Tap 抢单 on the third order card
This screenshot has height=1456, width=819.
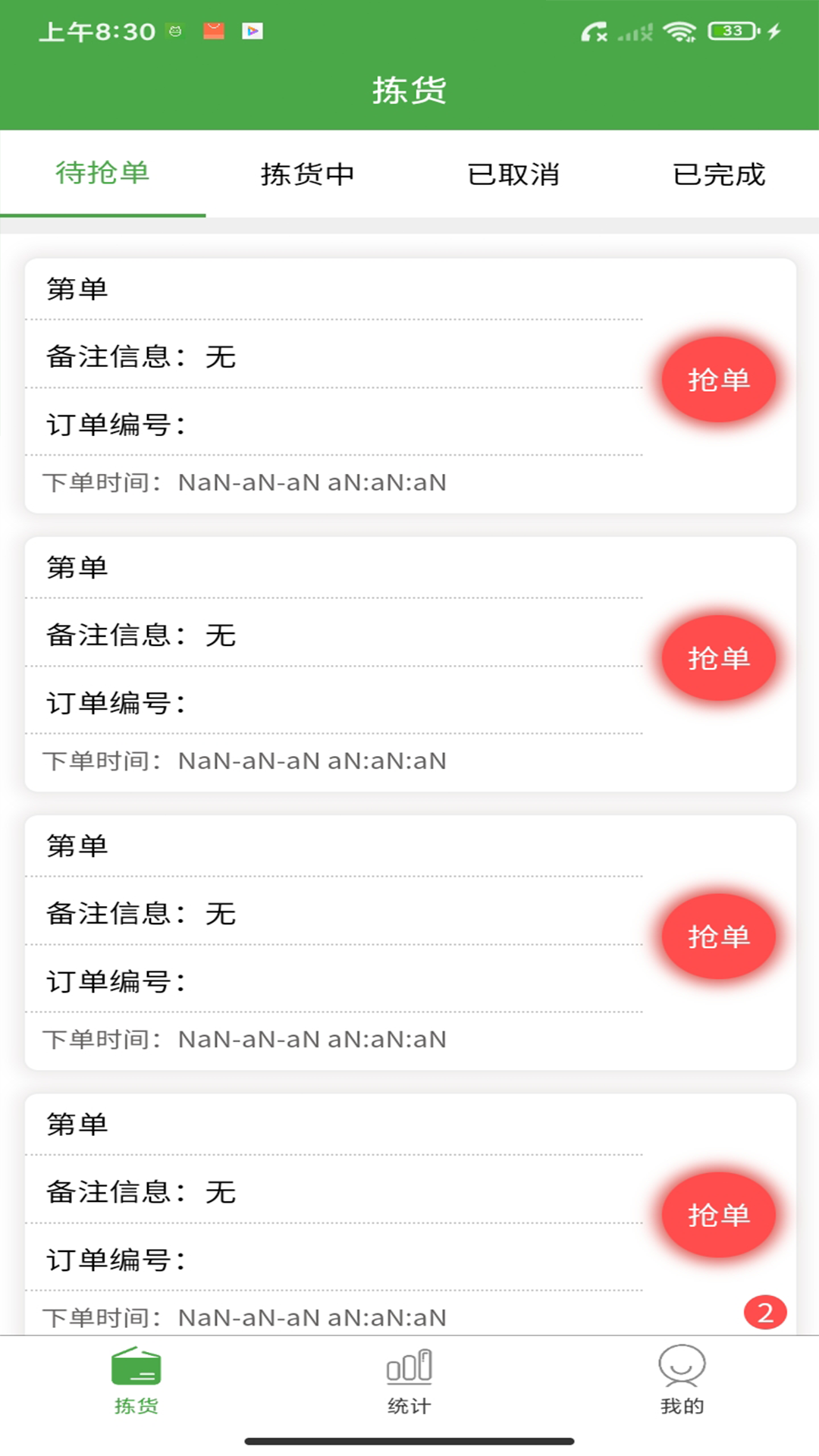(x=719, y=937)
